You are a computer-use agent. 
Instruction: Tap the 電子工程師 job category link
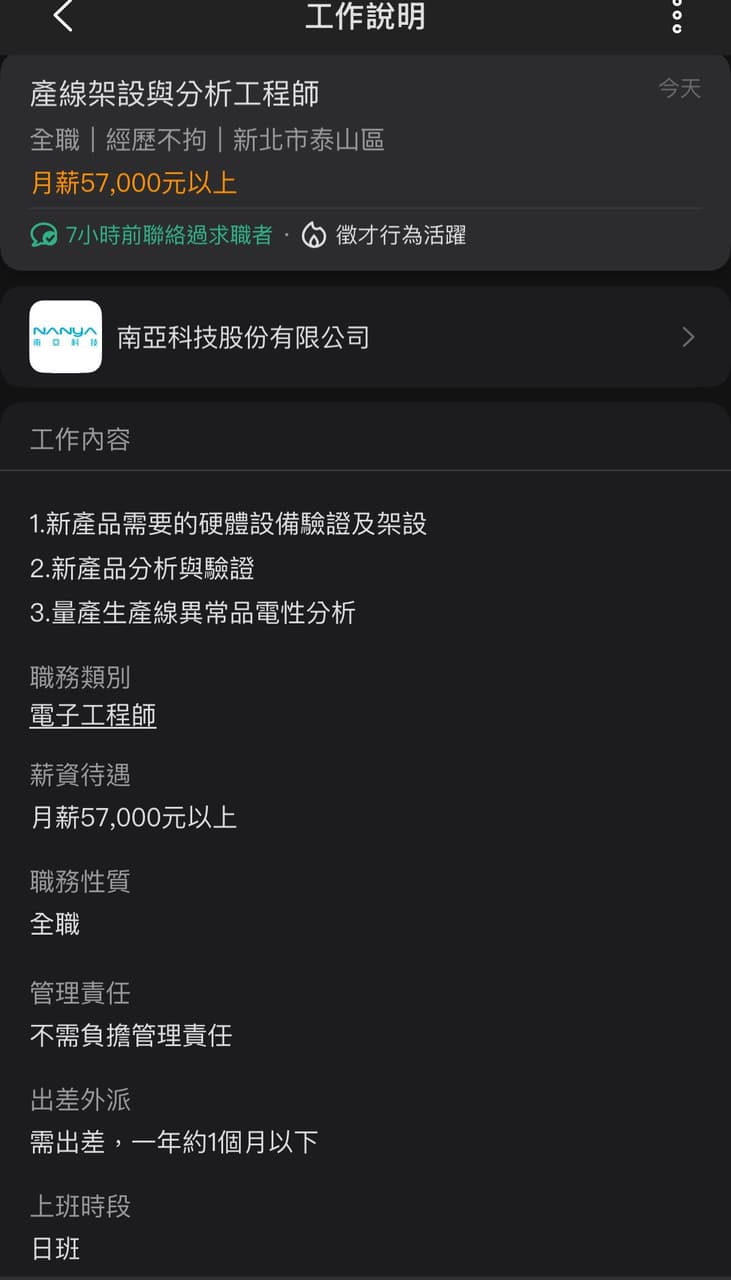click(x=93, y=716)
